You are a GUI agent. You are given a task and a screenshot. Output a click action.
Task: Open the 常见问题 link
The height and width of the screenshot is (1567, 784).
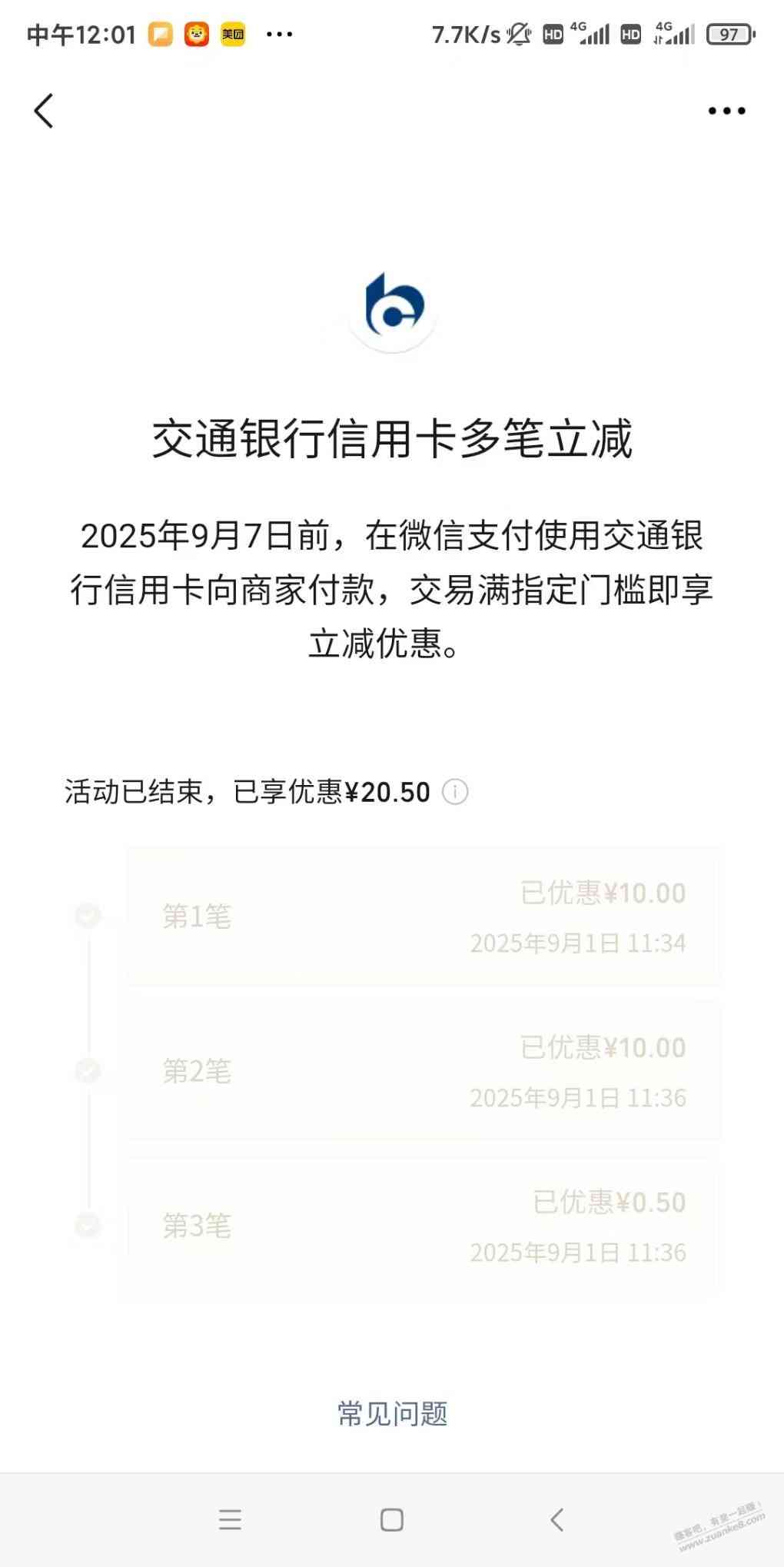coord(392,1413)
